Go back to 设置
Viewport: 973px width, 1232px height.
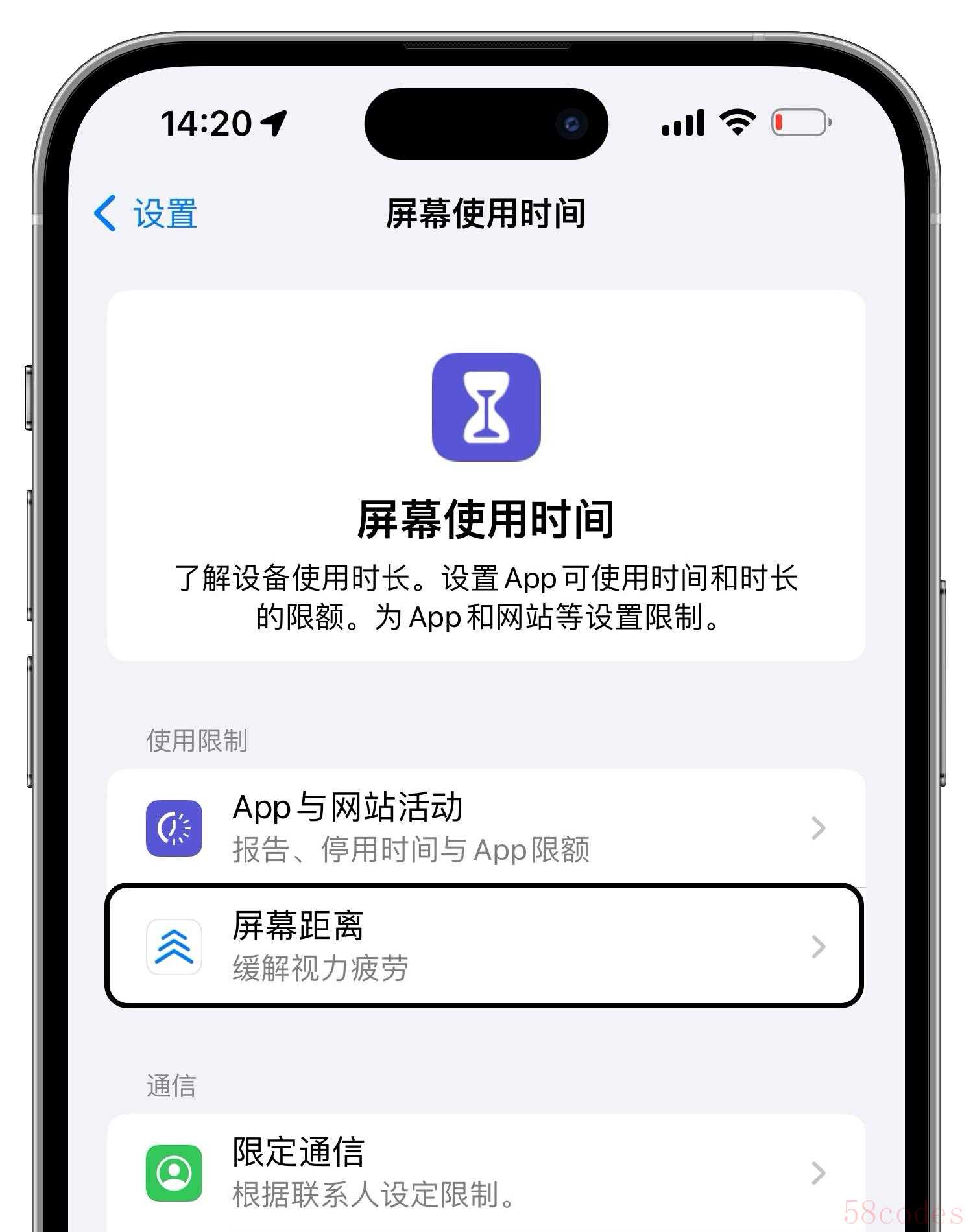(146, 213)
